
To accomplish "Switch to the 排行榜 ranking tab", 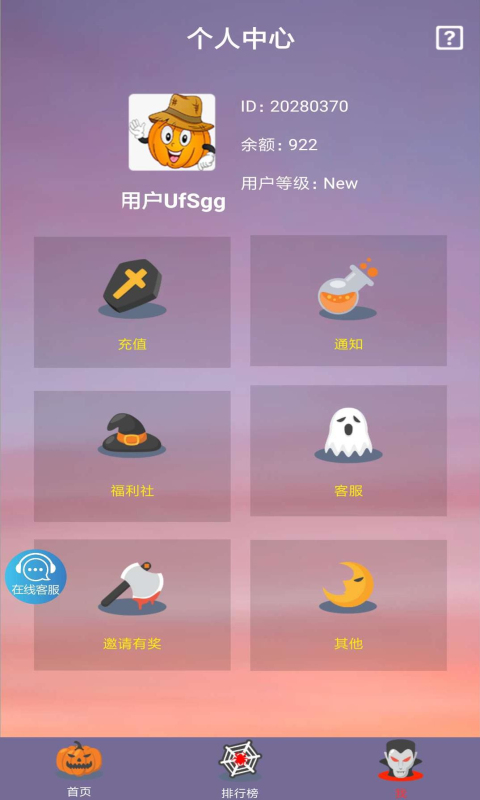I will pyautogui.click(x=240, y=769).
